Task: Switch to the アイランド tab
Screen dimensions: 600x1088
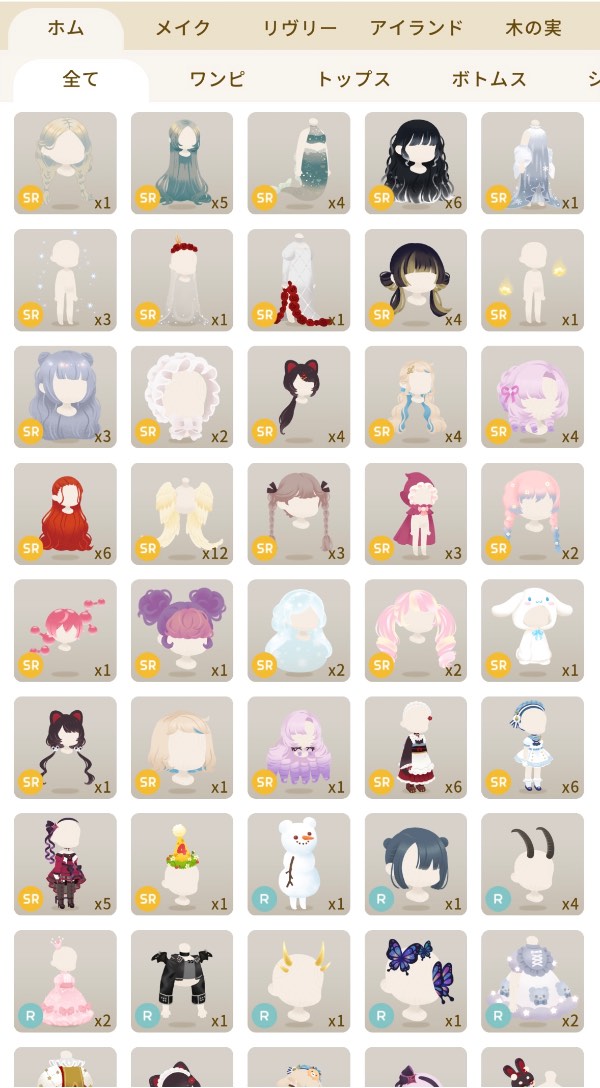Action: tap(414, 27)
